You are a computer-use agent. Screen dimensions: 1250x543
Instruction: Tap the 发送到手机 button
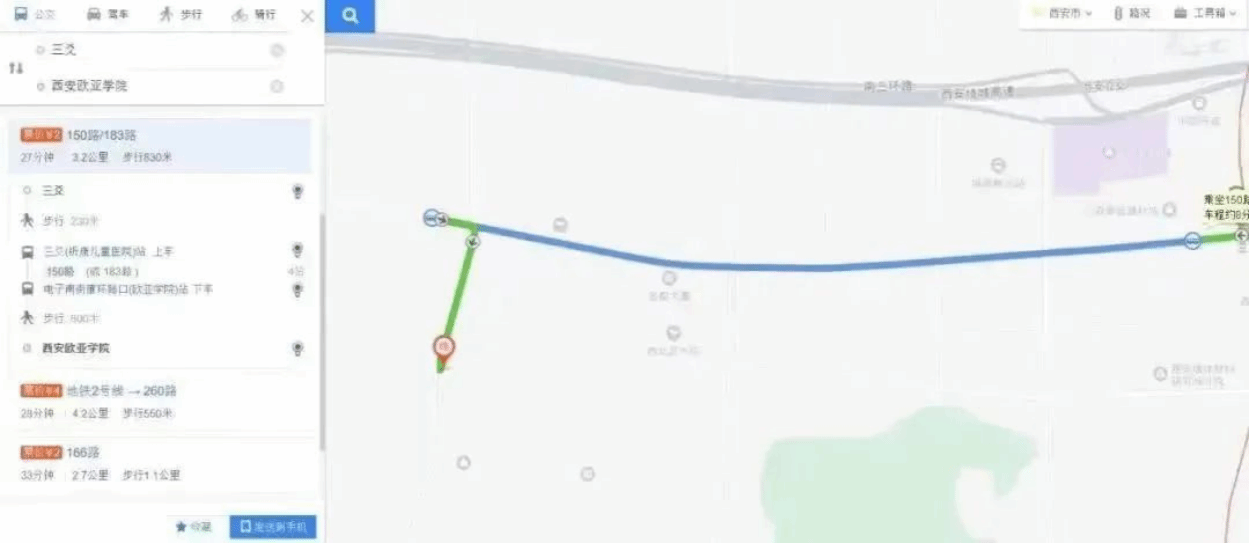pyautogui.click(x=272, y=527)
